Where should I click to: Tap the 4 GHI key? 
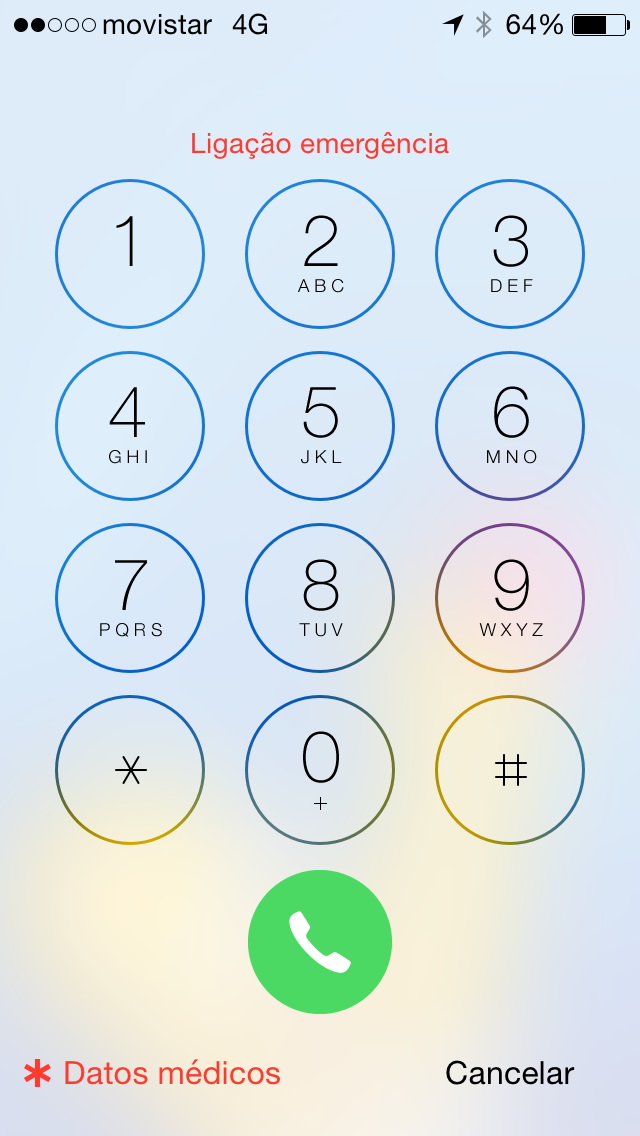130,426
